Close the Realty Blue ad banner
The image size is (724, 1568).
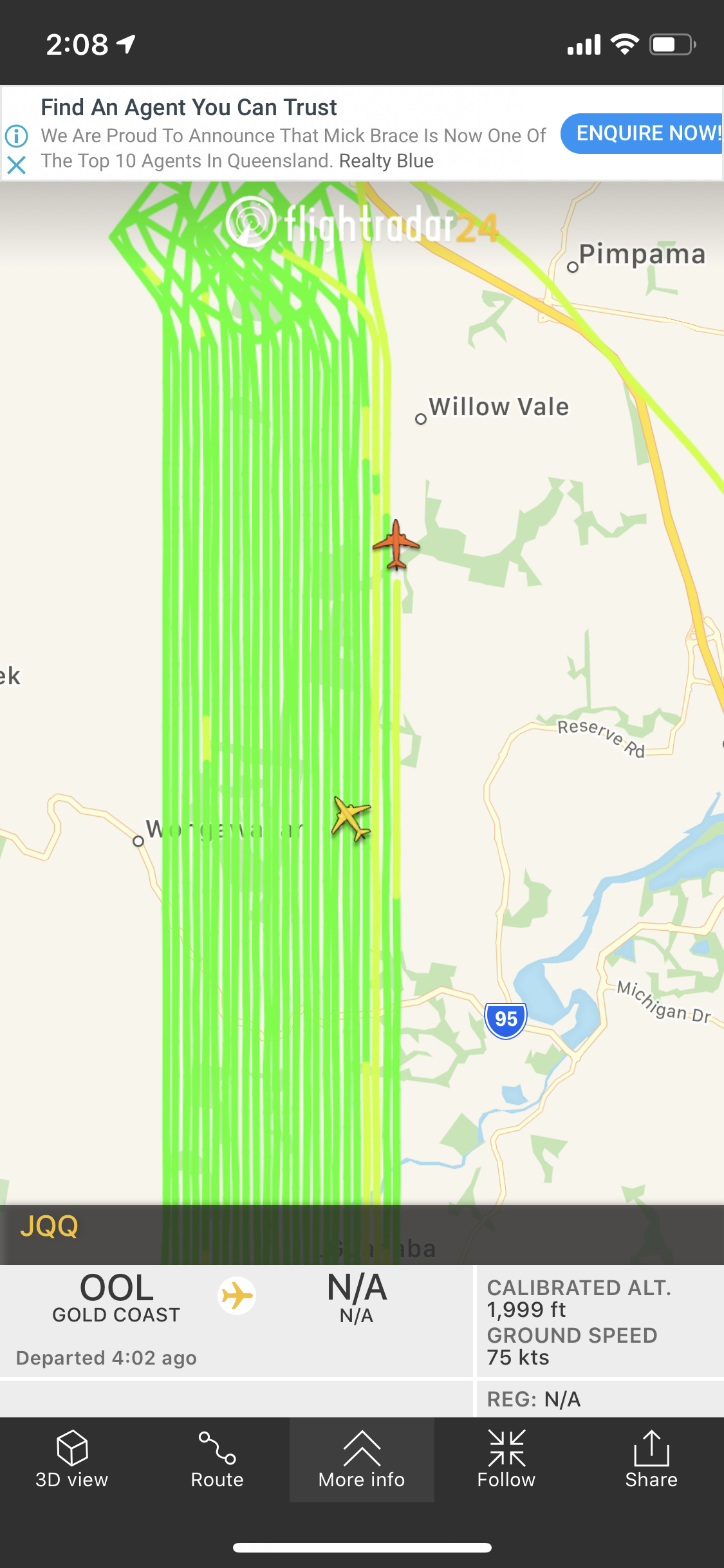(x=16, y=165)
